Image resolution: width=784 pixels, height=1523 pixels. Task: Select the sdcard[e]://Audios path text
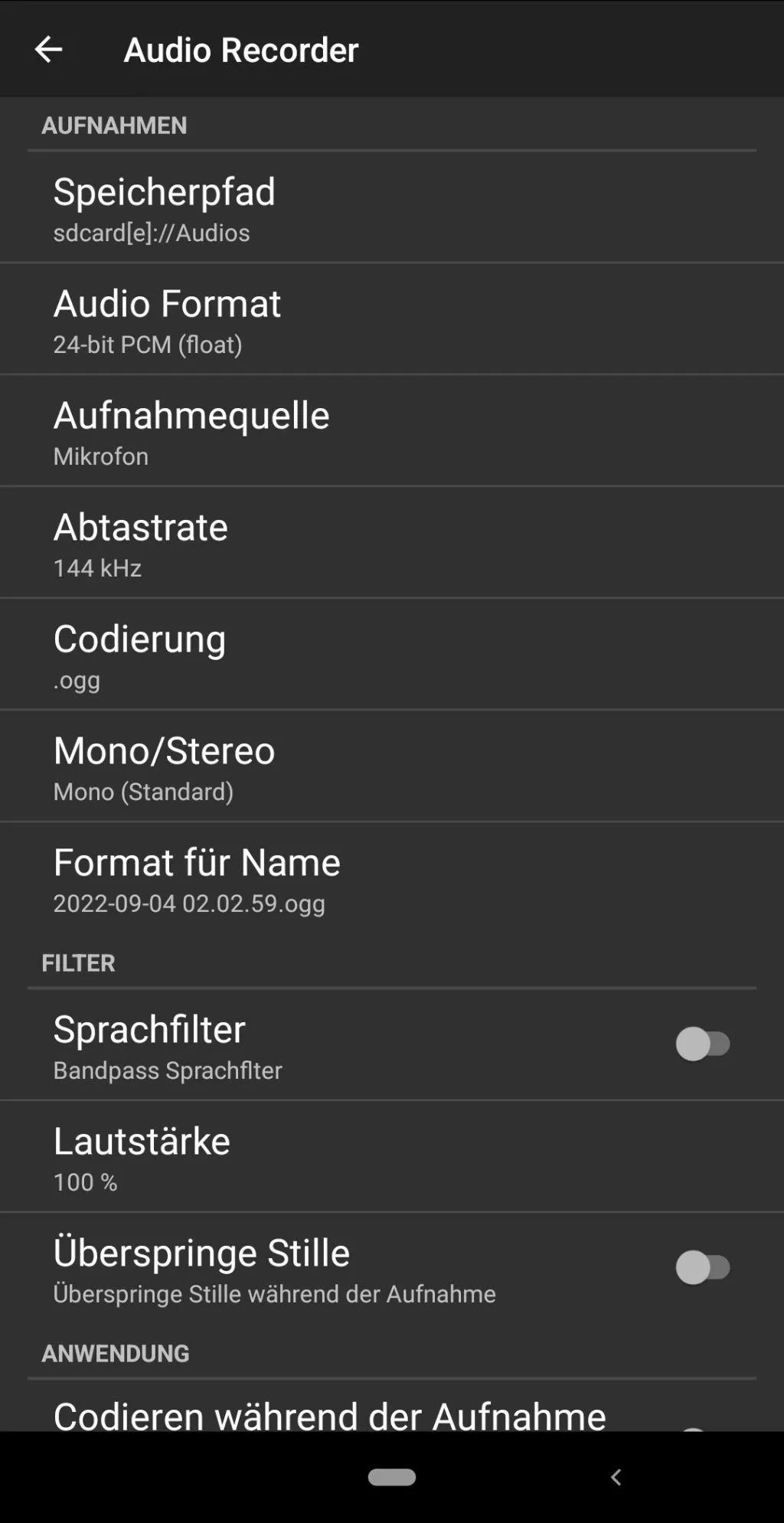click(x=151, y=233)
